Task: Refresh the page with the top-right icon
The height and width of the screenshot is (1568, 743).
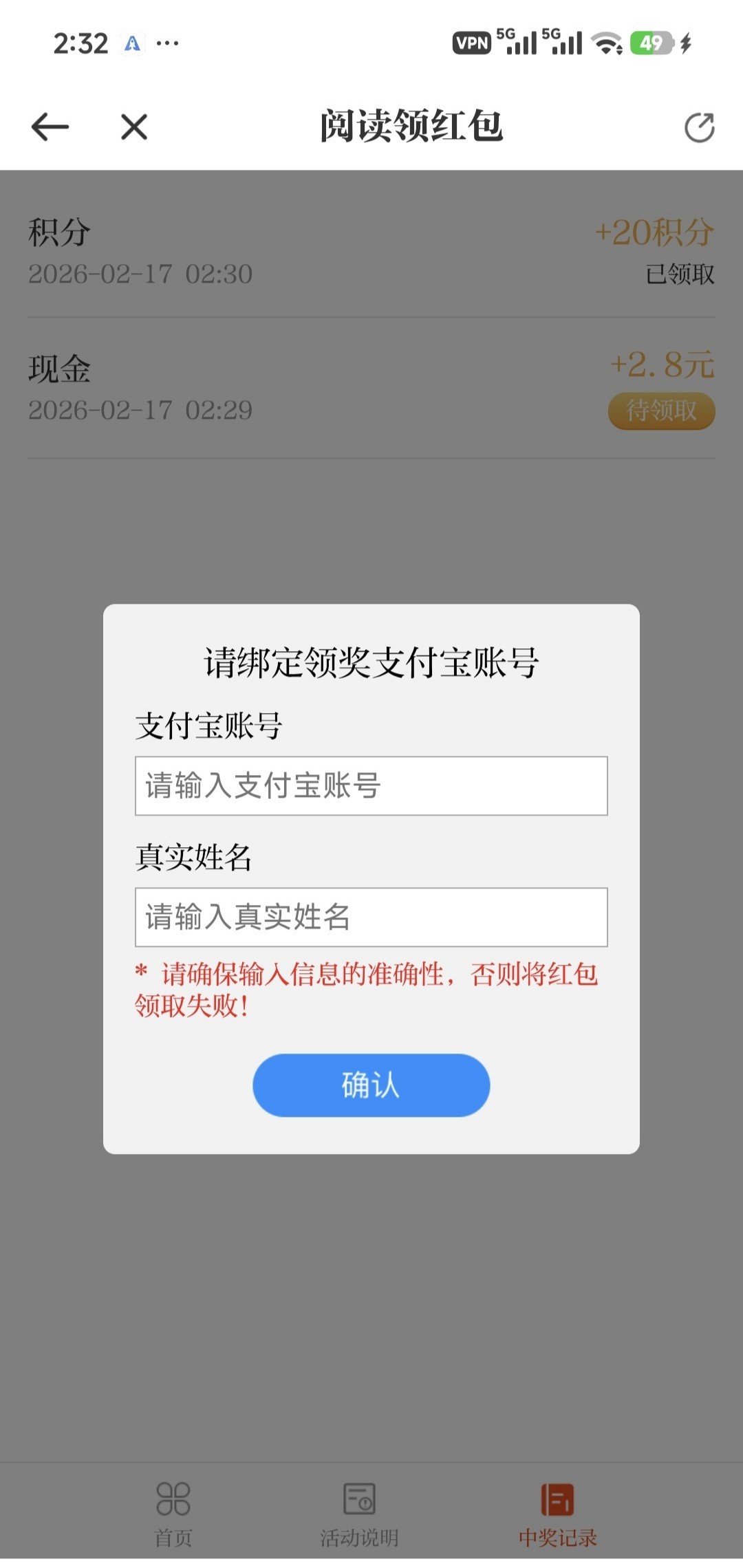Action: coord(699,127)
